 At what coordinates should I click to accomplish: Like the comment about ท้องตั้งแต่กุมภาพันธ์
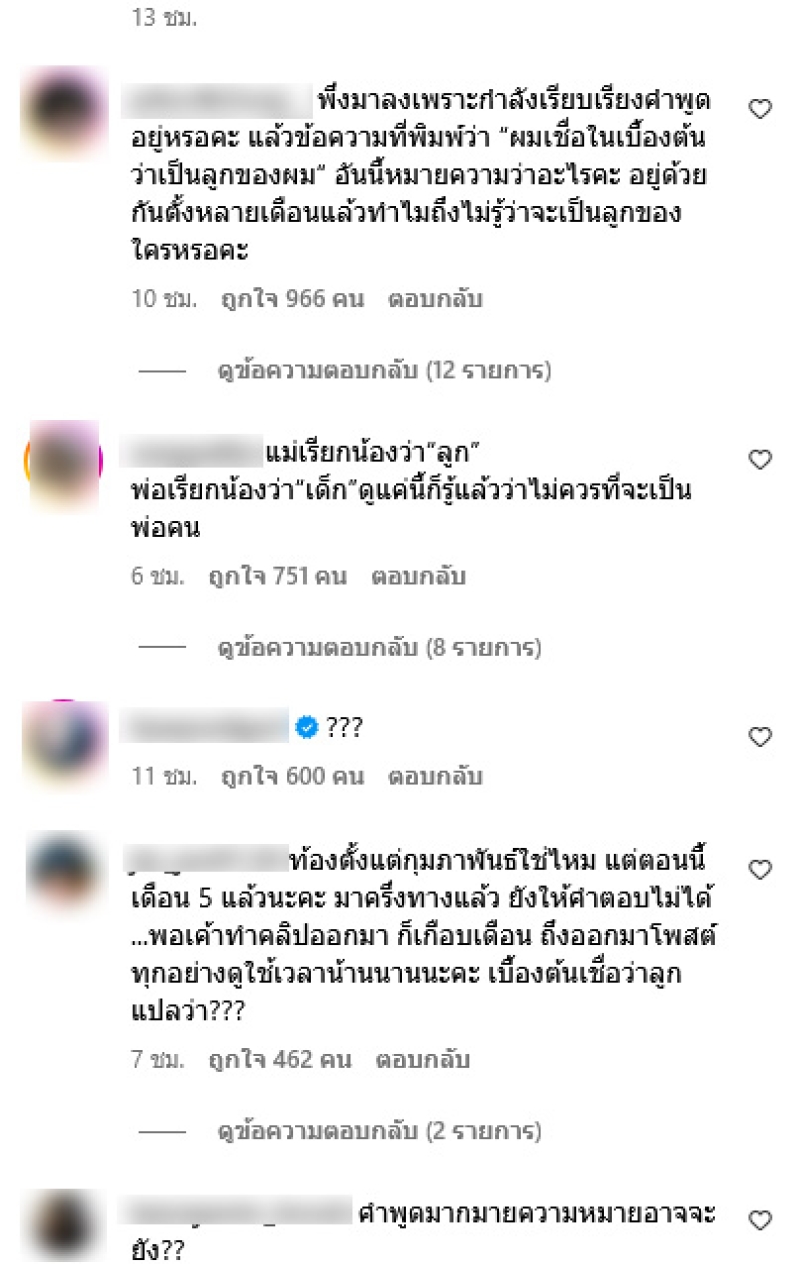[x=761, y=869]
